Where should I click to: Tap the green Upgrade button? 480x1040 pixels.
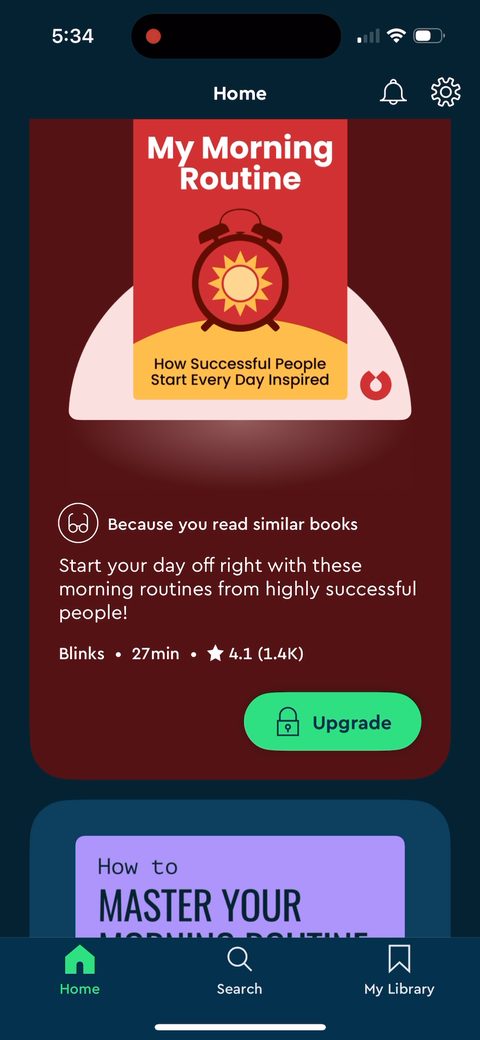coord(333,722)
